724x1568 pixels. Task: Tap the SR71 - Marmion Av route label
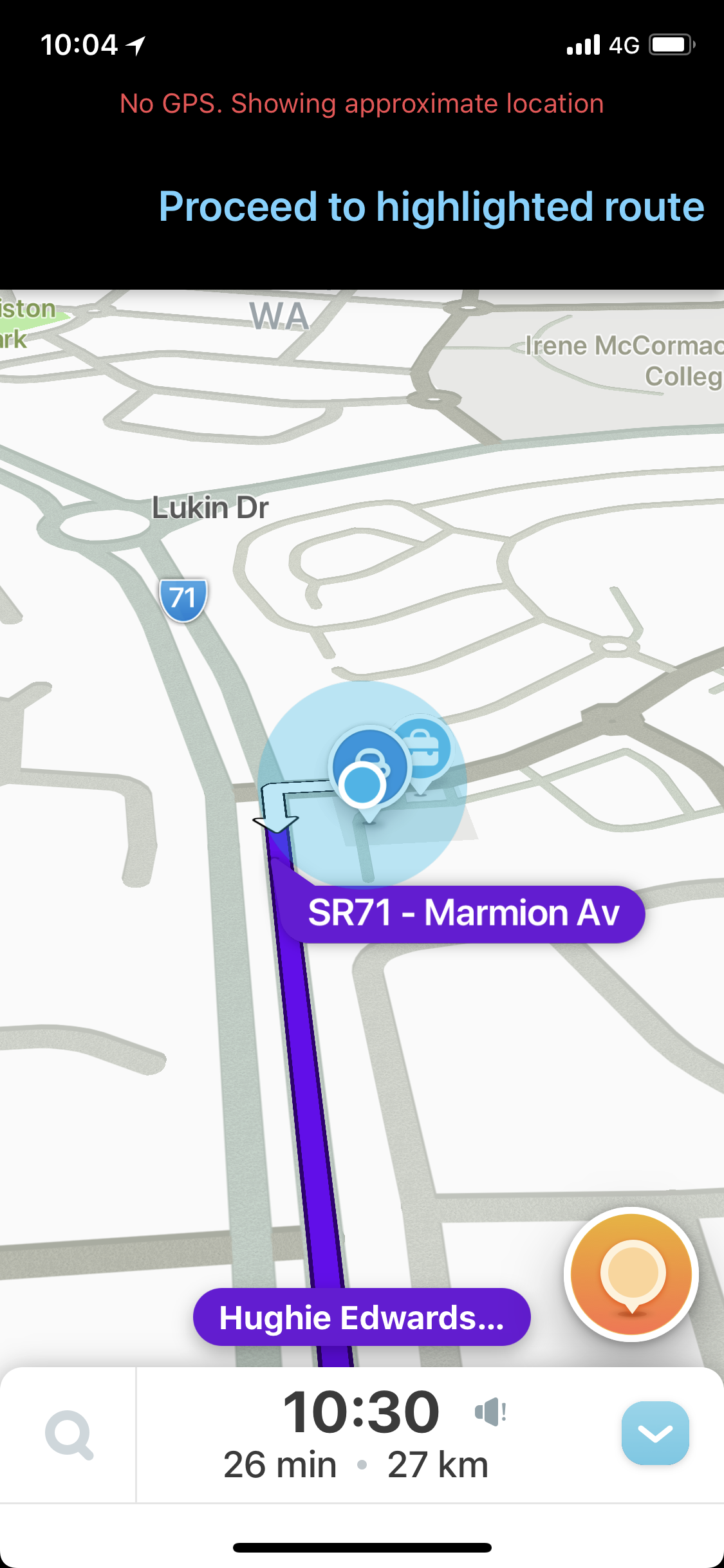point(463,913)
